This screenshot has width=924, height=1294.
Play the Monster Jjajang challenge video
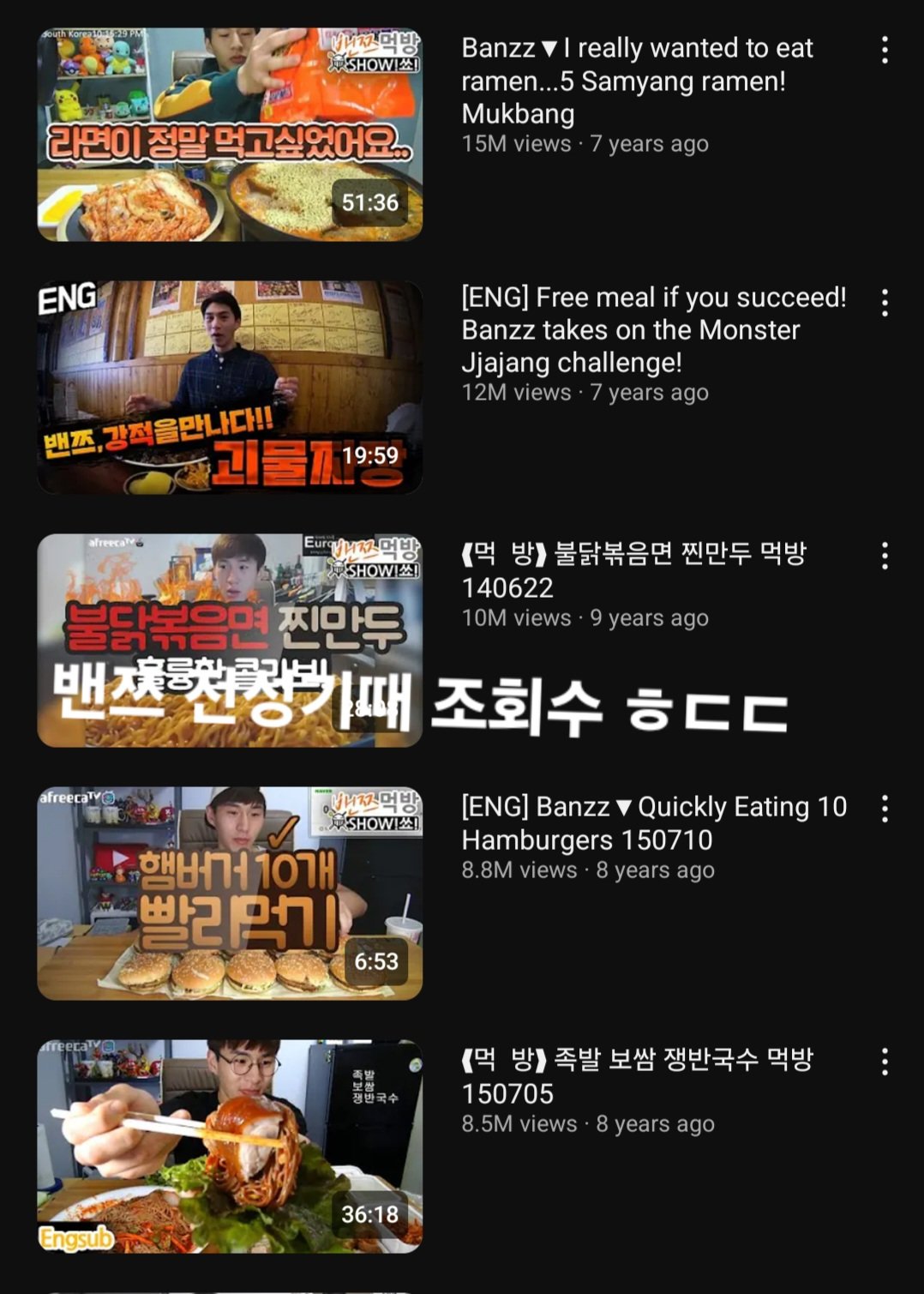pyautogui.click(x=230, y=387)
